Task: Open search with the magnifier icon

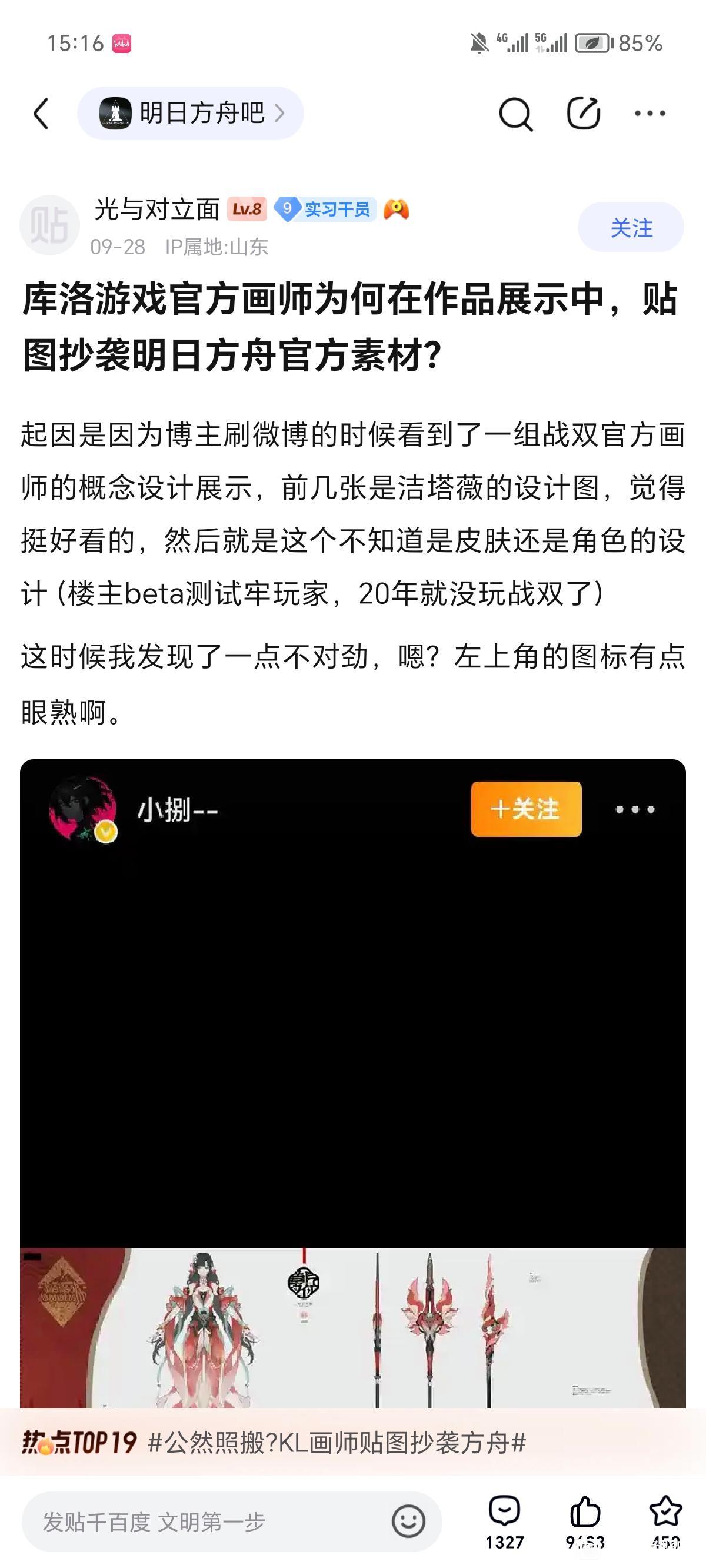Action: click(x=515, y=114)
